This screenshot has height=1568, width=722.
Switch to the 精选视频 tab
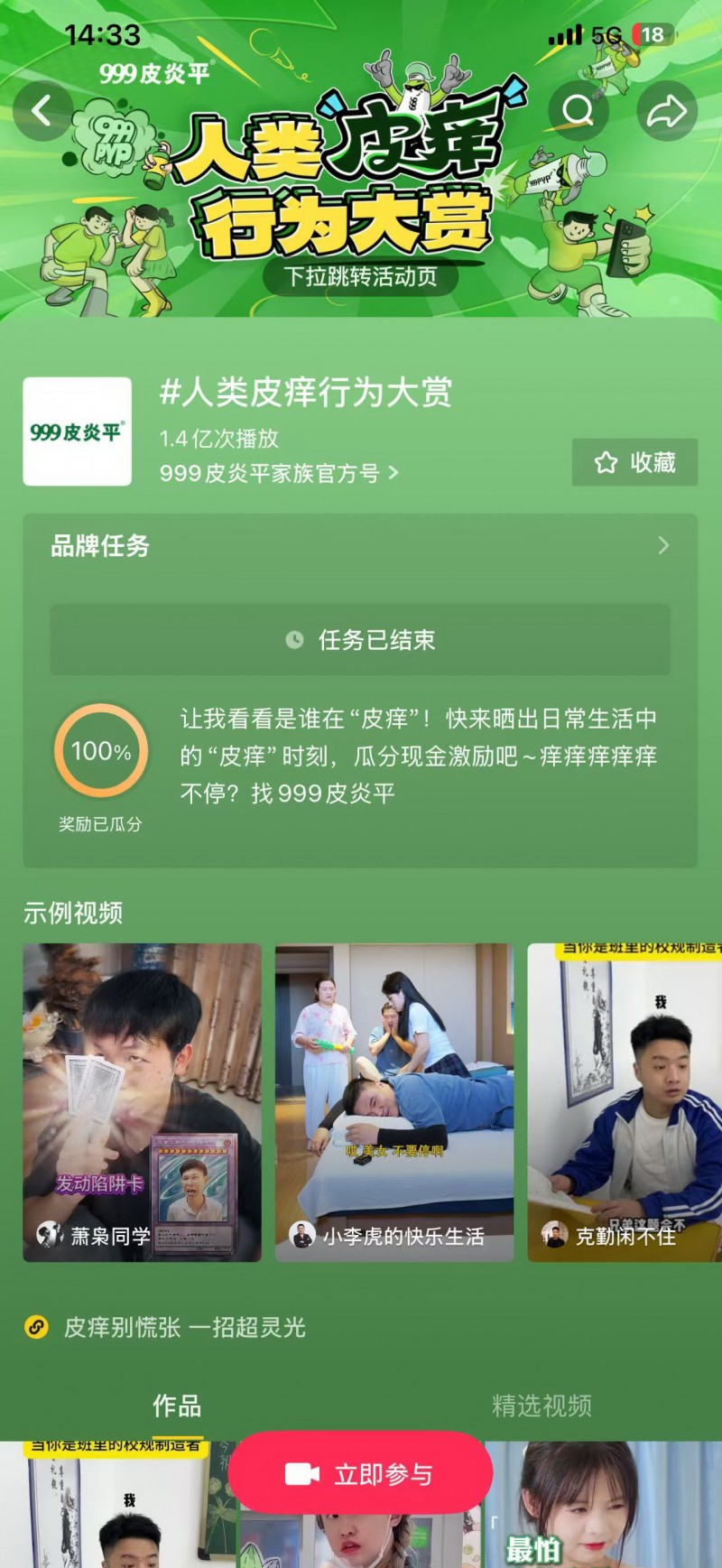(541, 1405)
